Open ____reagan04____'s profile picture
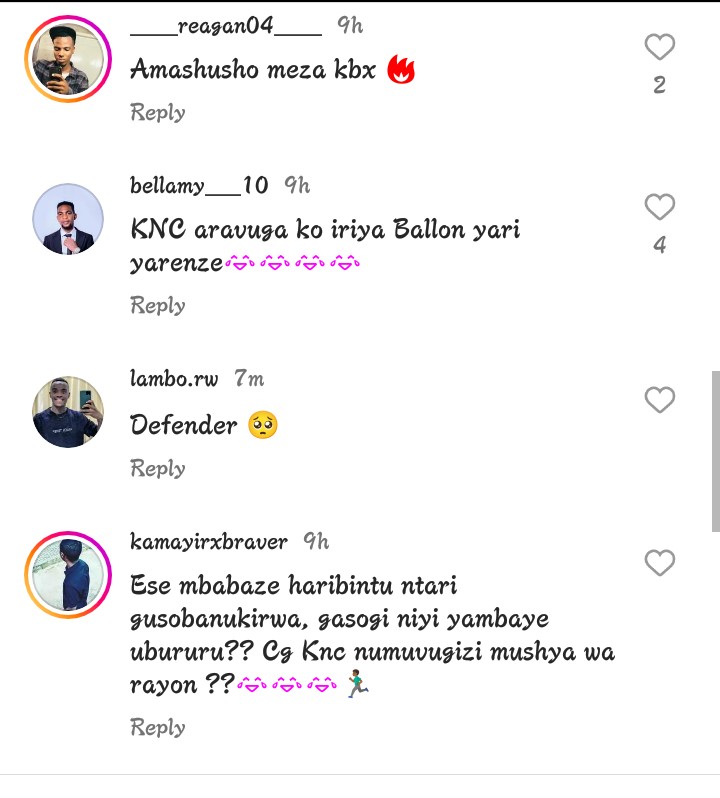This screenshot has width=720, height=798. [67, 59]
